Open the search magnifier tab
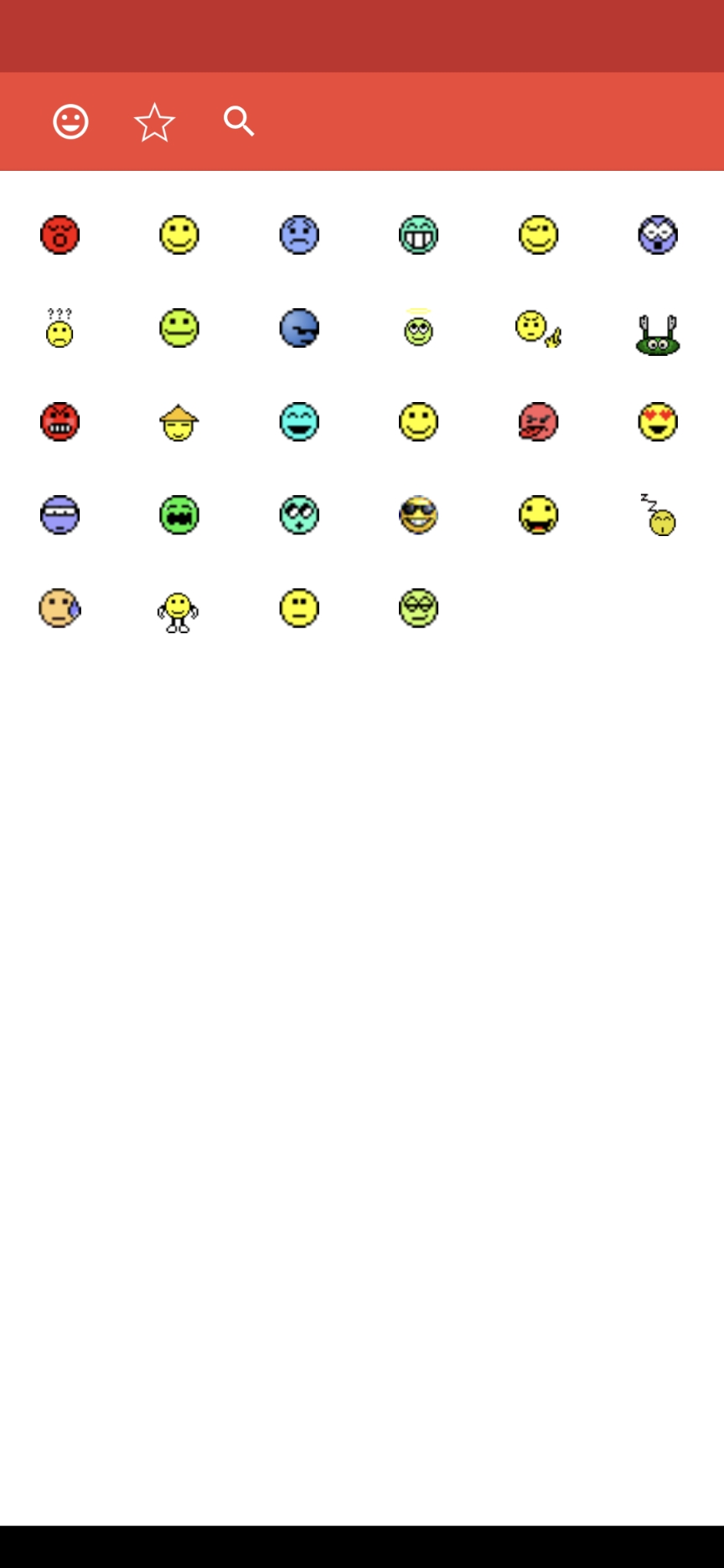 pyautogui.click(x=239, y=122)
